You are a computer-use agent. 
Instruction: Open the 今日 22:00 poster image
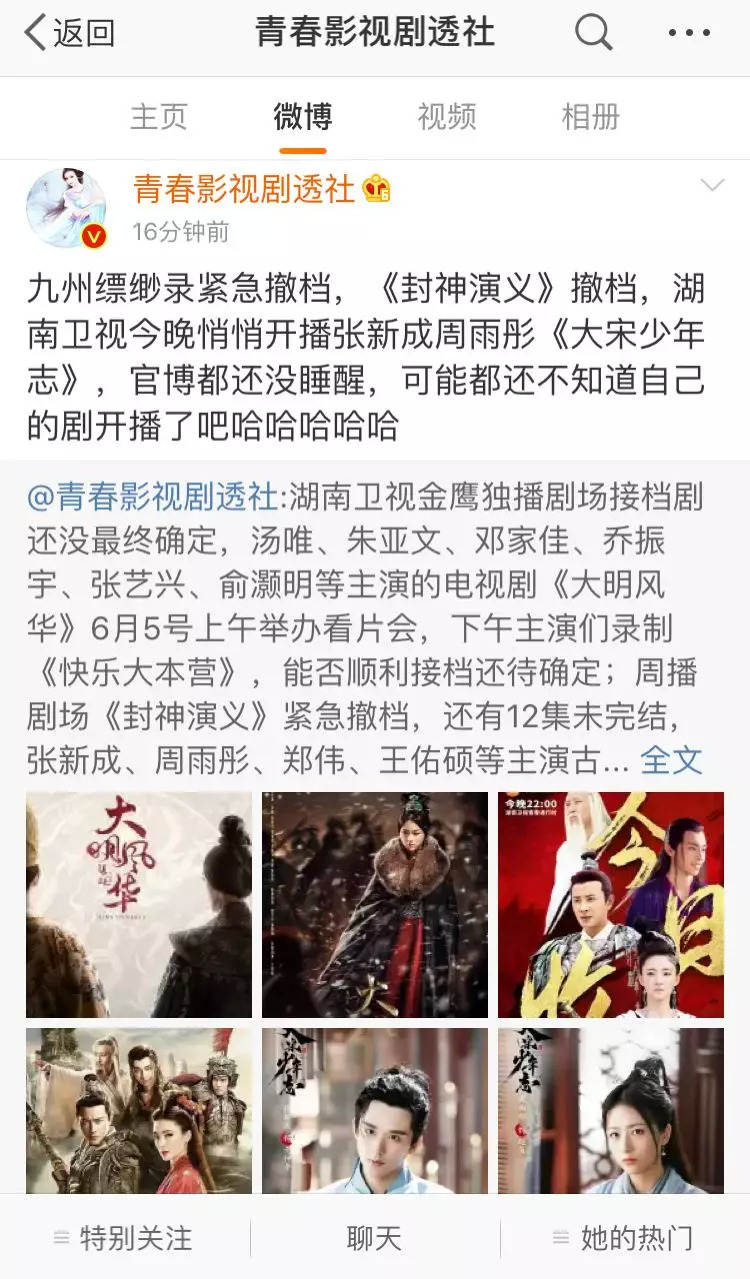(x=611, y=905)
